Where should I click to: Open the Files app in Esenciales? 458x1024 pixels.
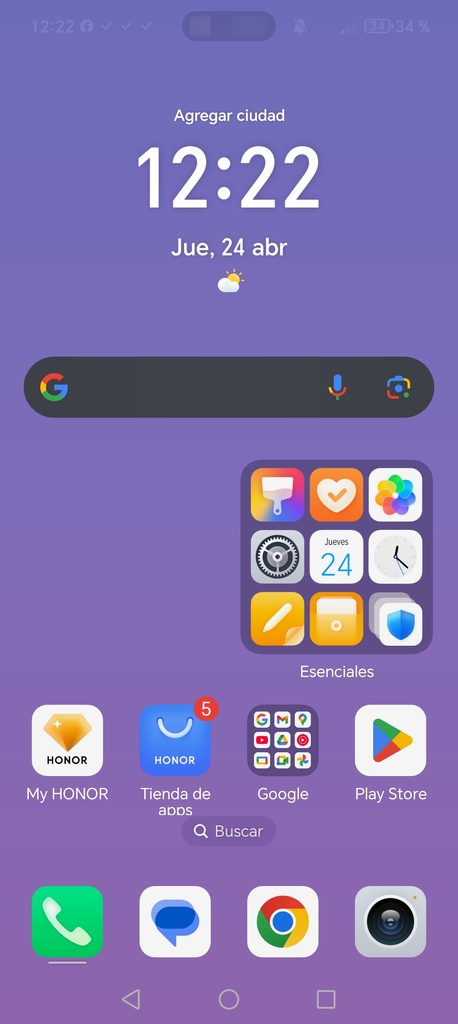[x=336, y=618]
